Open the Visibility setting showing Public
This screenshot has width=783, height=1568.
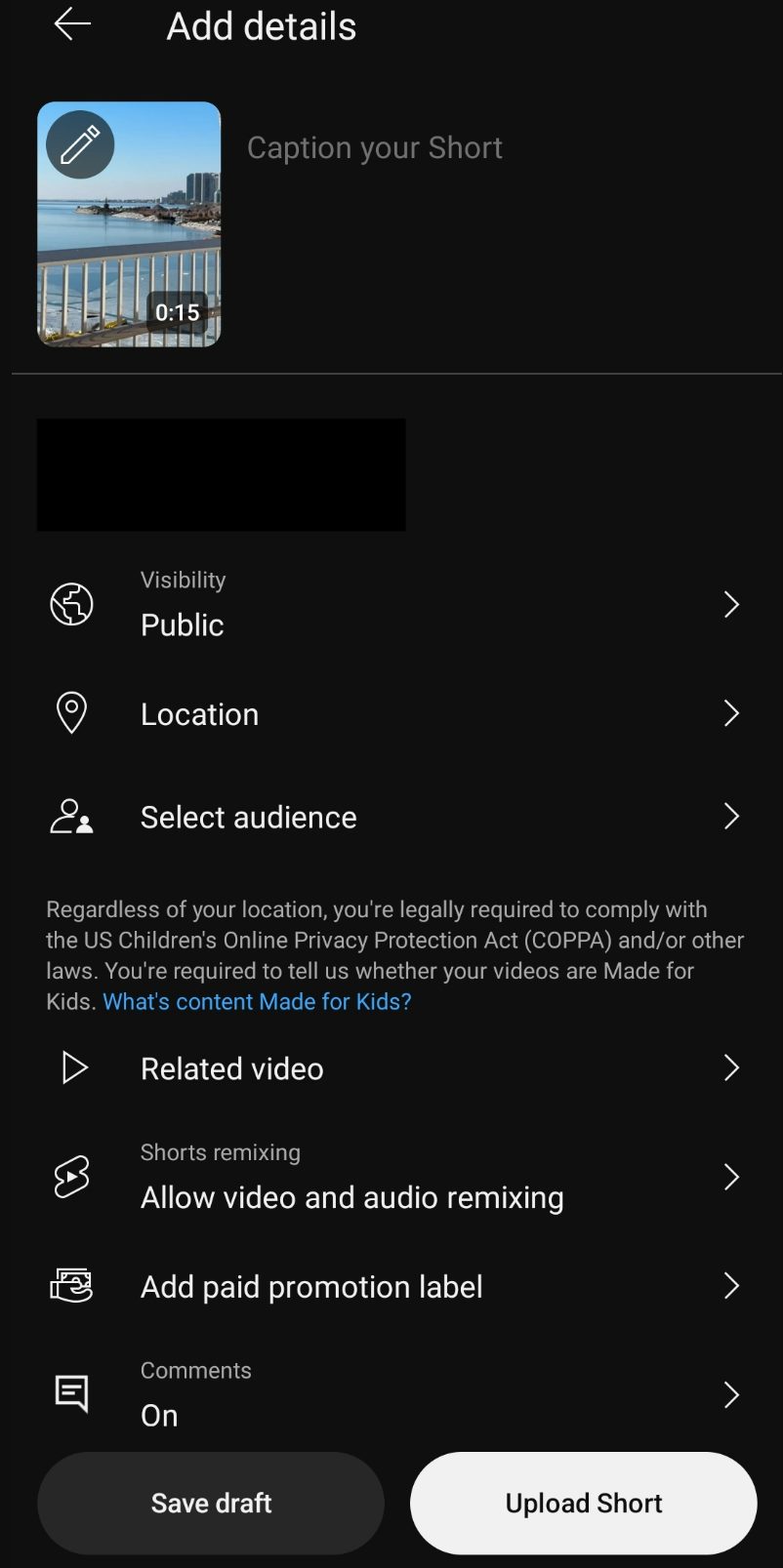click(391, 605)
